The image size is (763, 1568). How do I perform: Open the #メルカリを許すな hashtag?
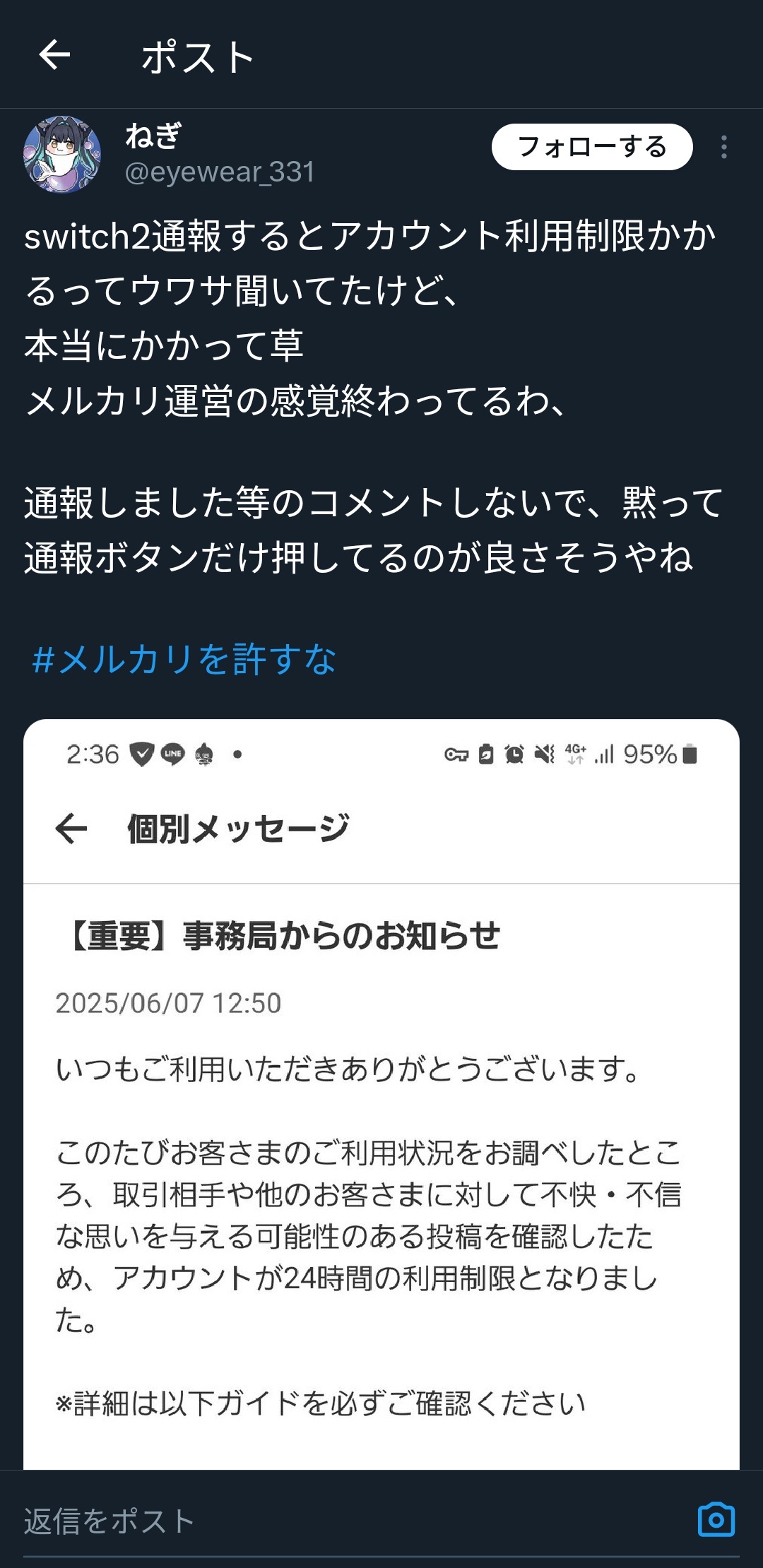[184, 659]
